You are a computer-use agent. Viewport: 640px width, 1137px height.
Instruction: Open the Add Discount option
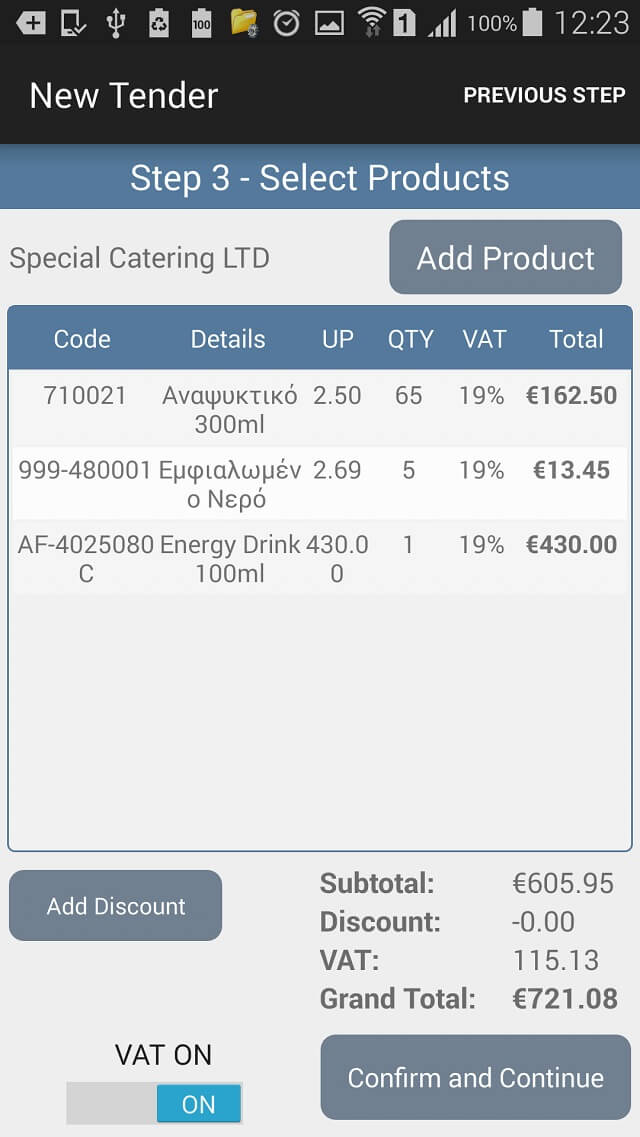[115, 906]
